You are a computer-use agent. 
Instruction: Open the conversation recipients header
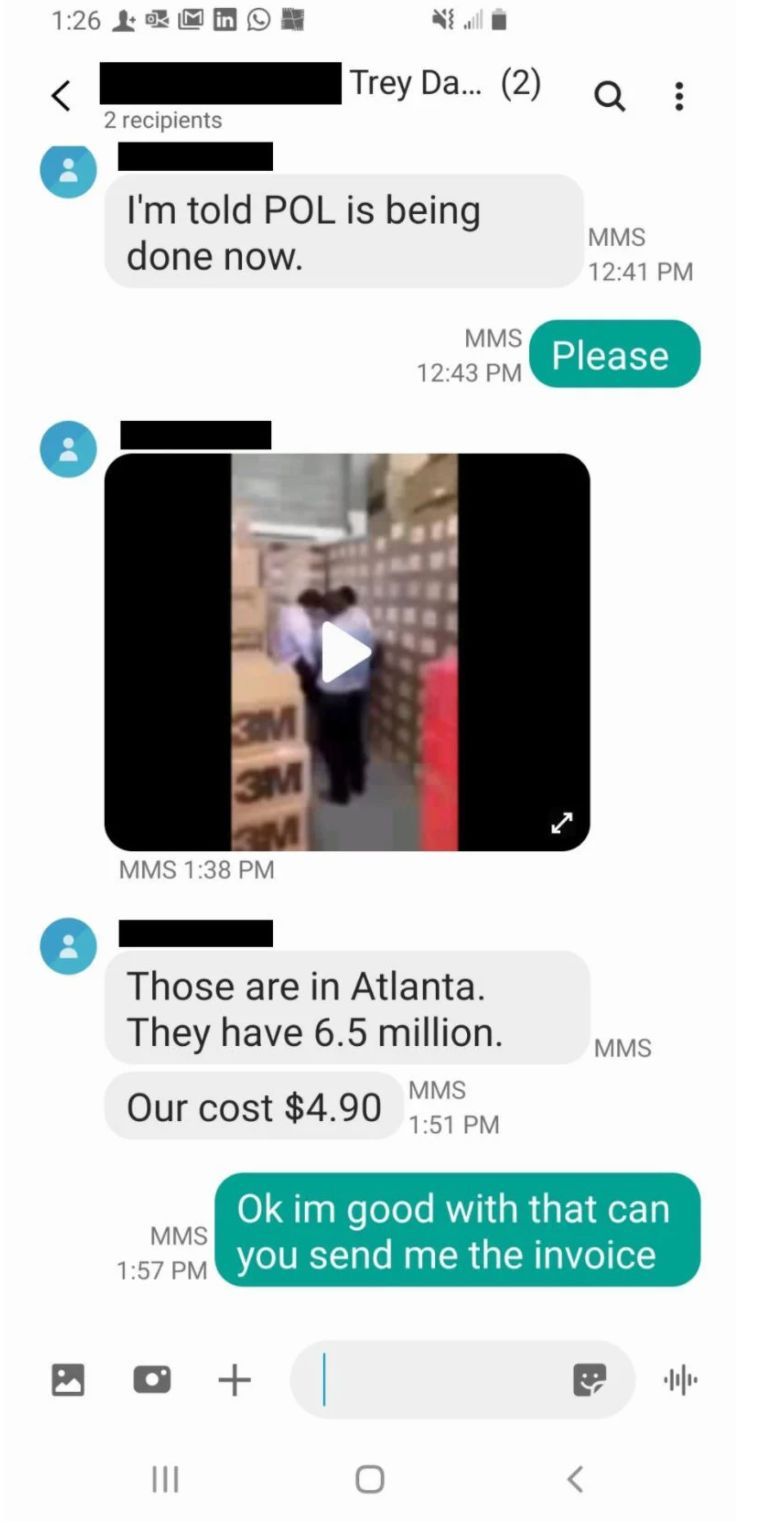[320, 96]
